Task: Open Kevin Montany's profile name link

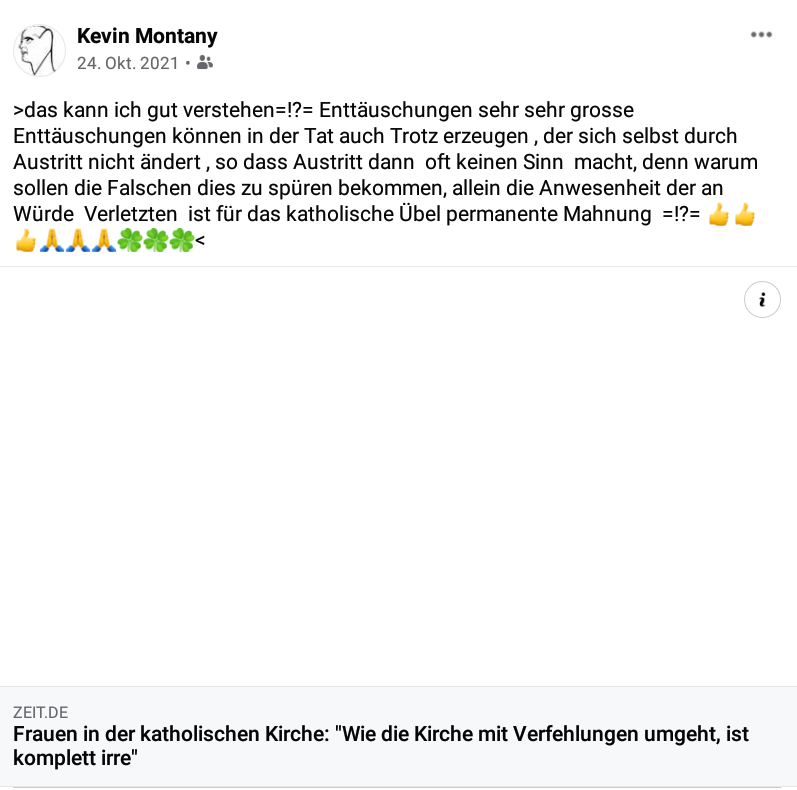Action: [147, 37]
